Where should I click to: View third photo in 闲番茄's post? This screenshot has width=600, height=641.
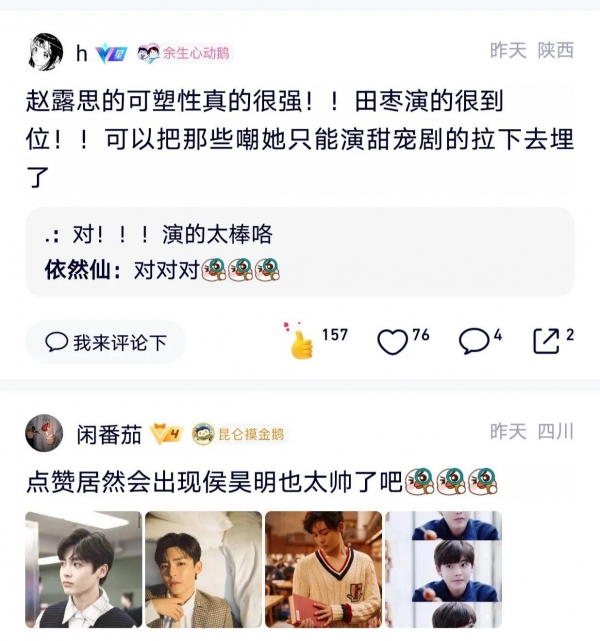[323, 570]
